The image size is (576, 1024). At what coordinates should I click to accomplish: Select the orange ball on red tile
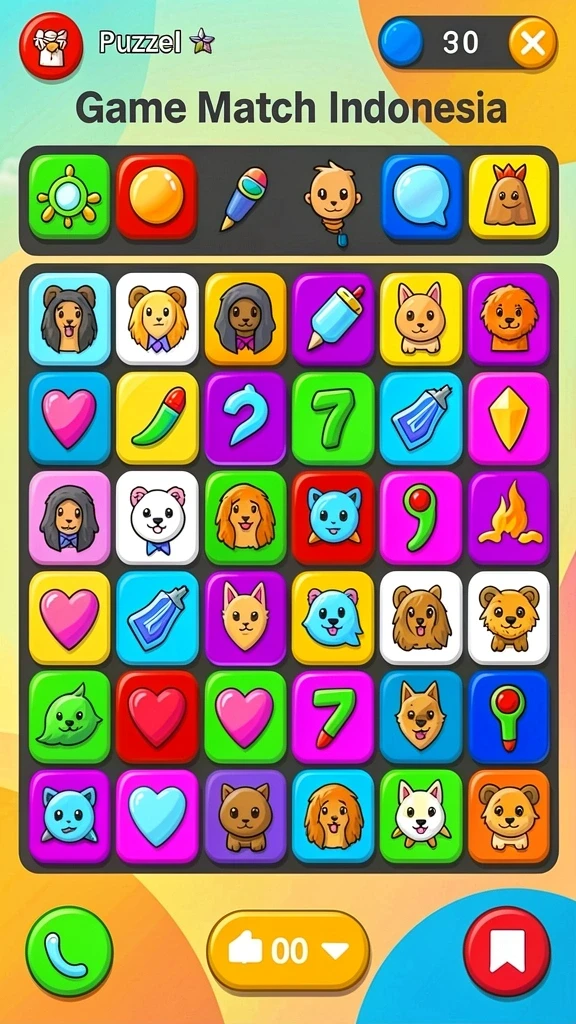[x=157, y=197]
